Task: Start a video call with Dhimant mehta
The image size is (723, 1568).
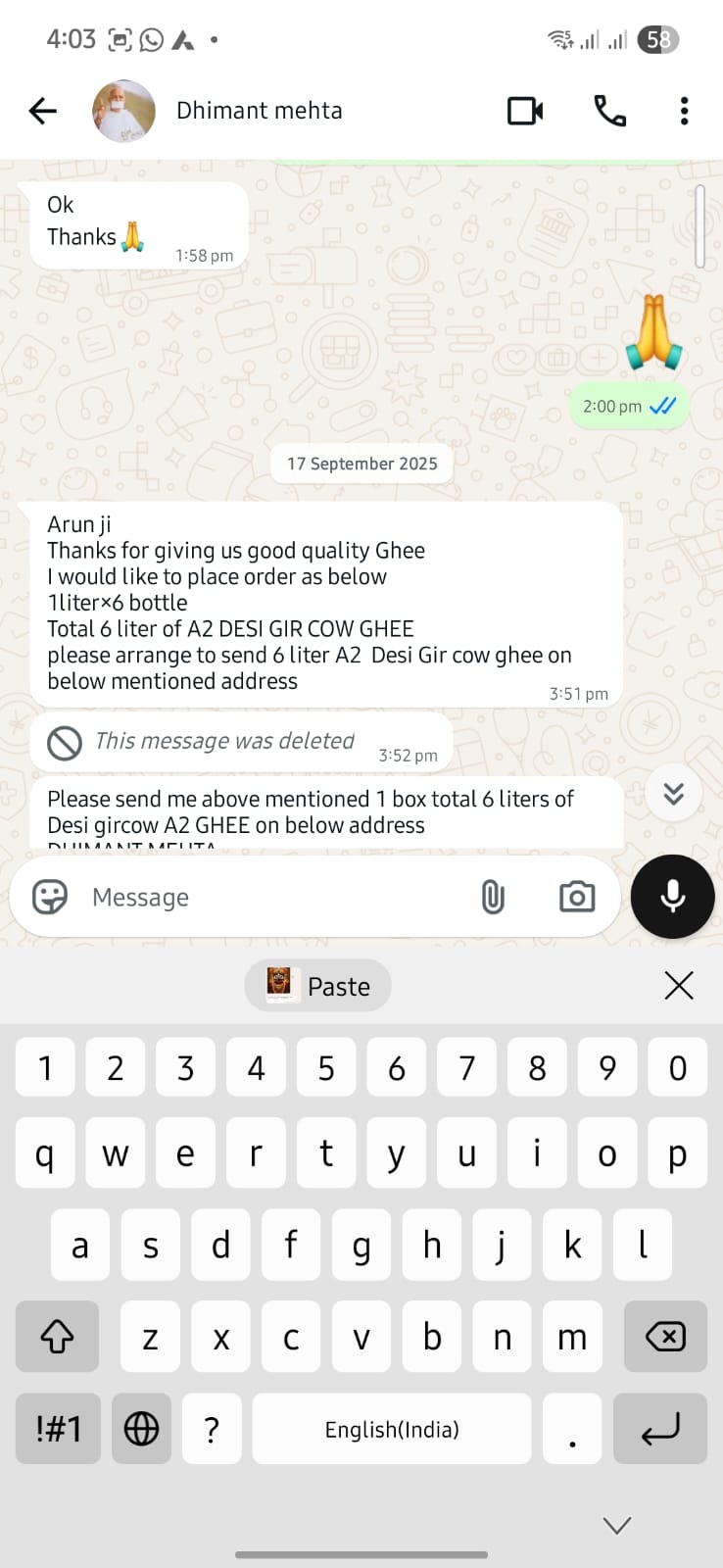Action: click(525, 111)
